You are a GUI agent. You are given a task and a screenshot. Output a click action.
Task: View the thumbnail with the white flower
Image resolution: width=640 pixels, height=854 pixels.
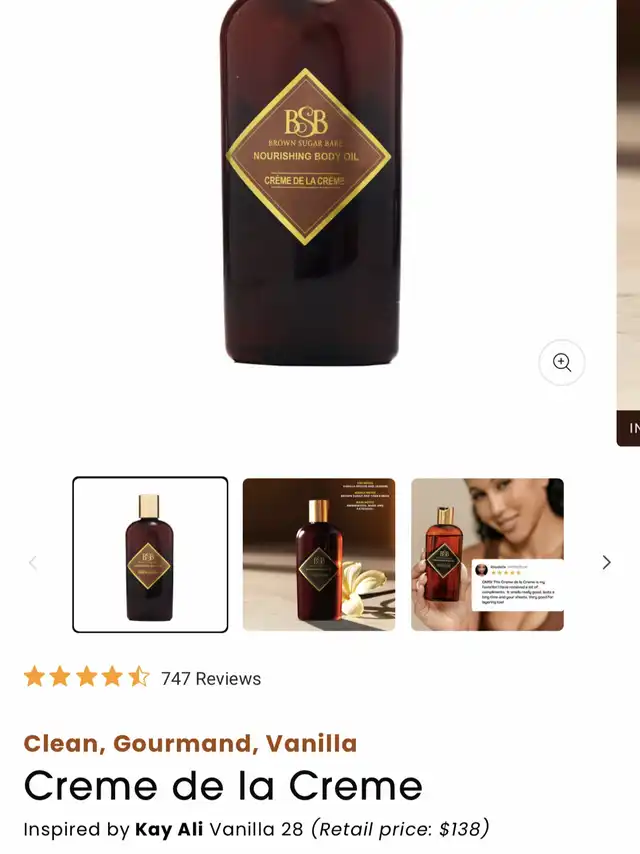point(319,555)
